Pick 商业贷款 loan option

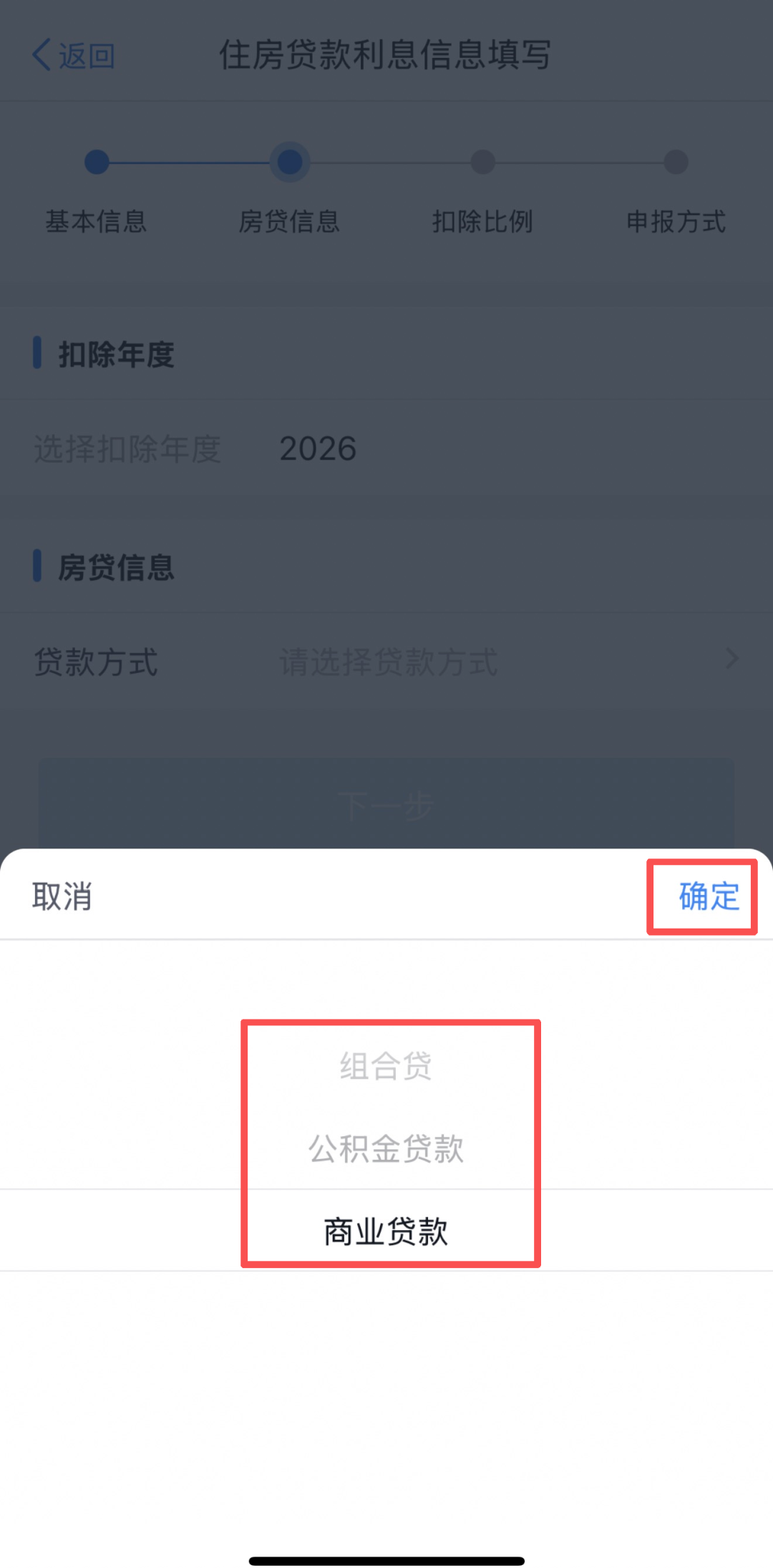click(x=386, y=1231)
